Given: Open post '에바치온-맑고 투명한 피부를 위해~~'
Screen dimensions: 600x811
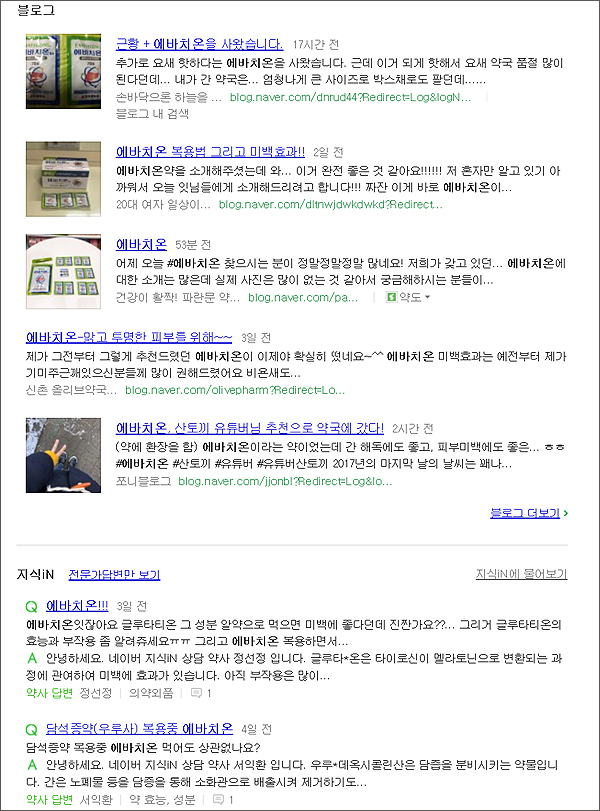Looking at the screenshot, I should 129,337.
